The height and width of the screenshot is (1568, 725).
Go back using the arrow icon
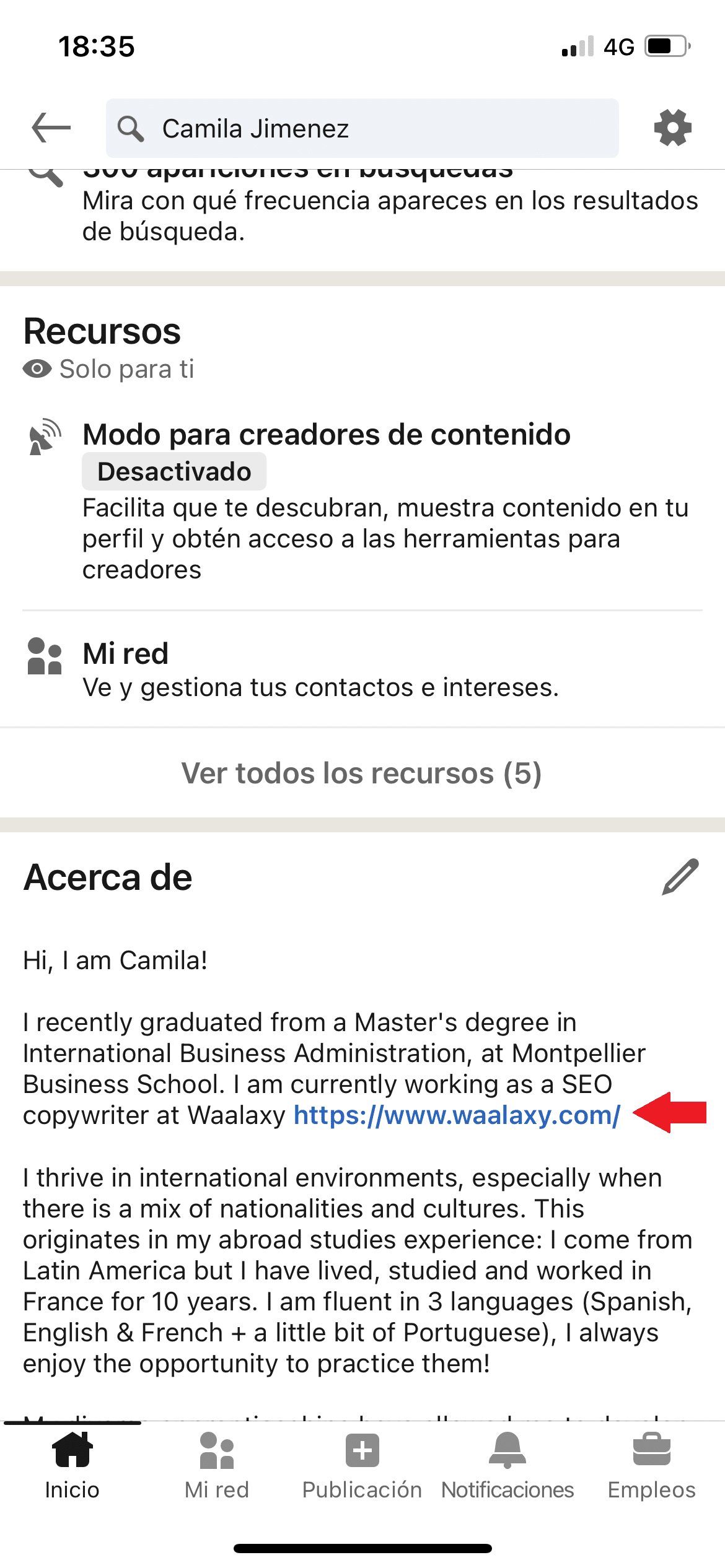click(51, 128)
